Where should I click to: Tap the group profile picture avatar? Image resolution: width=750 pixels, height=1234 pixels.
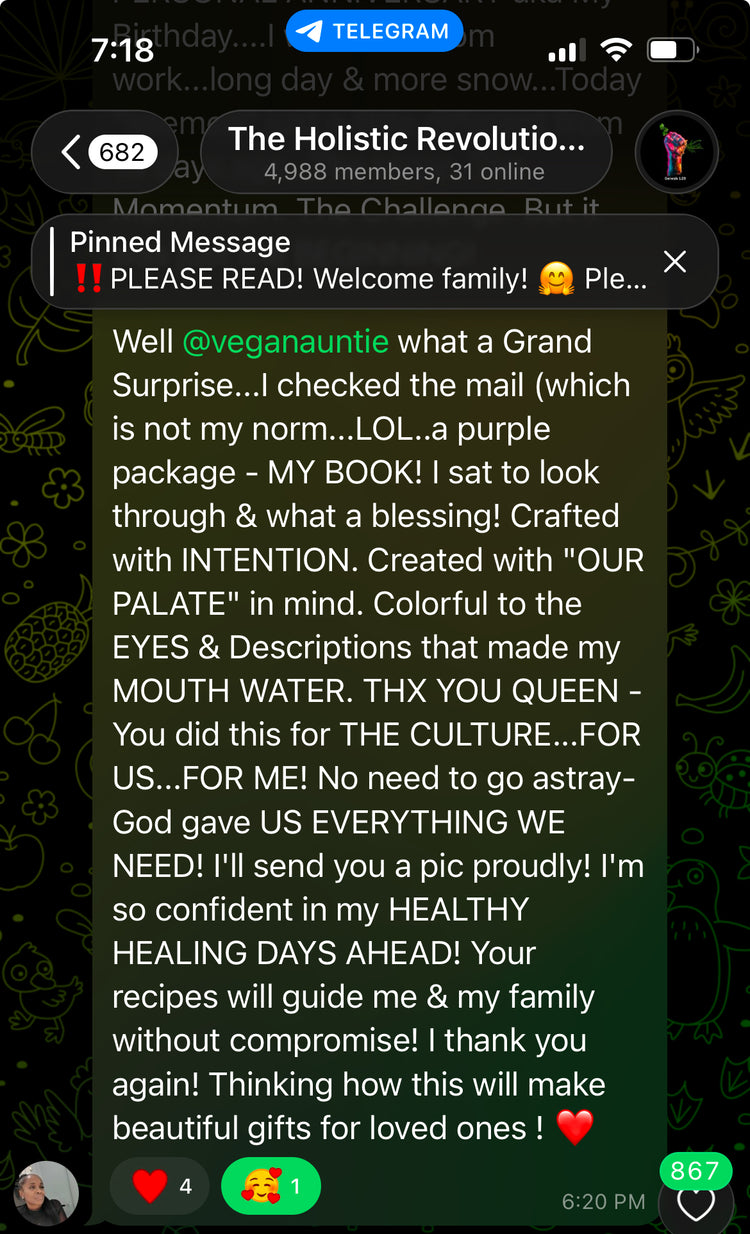[x=677, y=151]
